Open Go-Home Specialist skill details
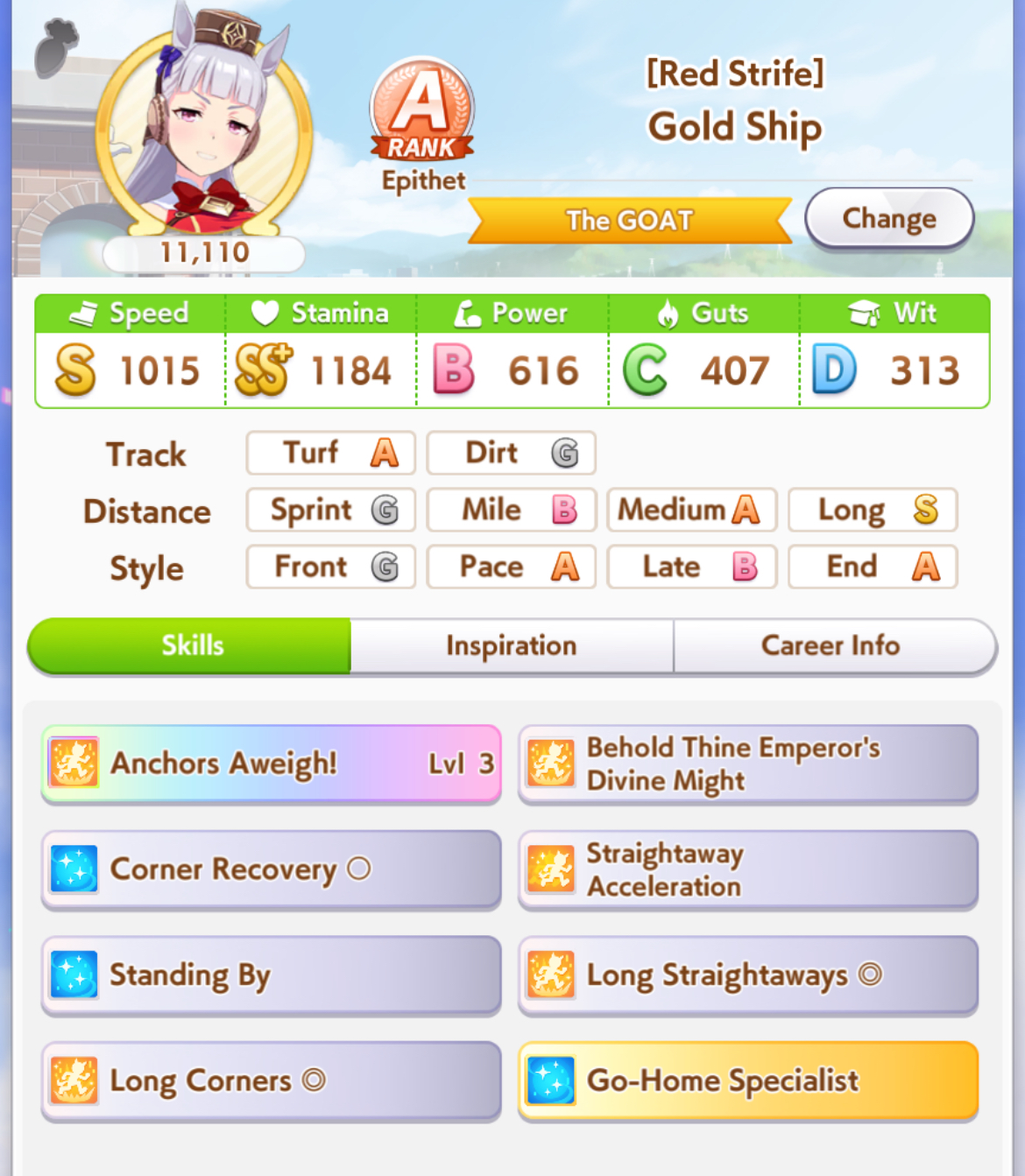 tap(747, 1081)
